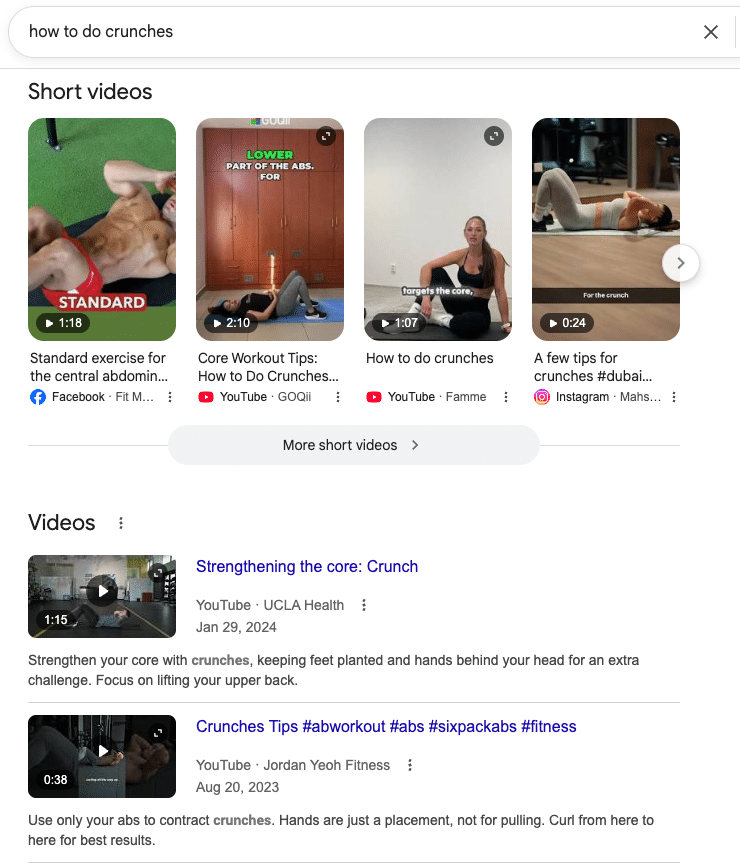This screenshot has height=867, width=740.
Task: Click the YouTube icon under the GOQii video
Action: click(205, 397)
